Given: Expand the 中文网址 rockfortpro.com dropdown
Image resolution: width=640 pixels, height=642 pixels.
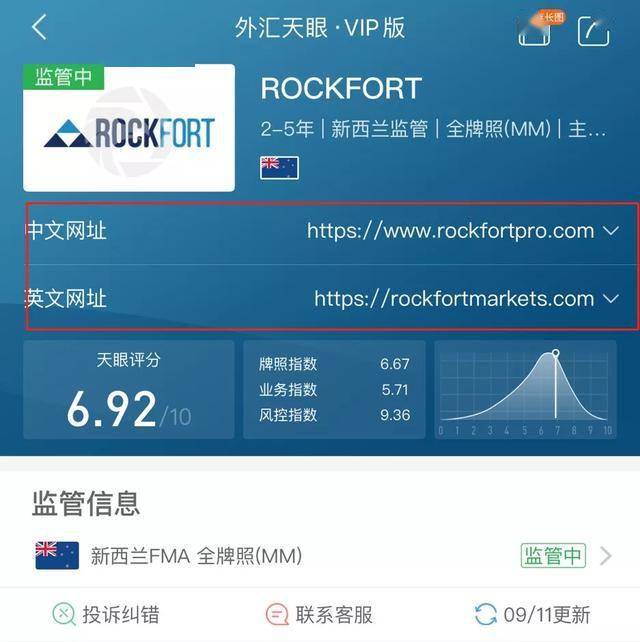Looking at the screenshot, I should pos(611,231).
